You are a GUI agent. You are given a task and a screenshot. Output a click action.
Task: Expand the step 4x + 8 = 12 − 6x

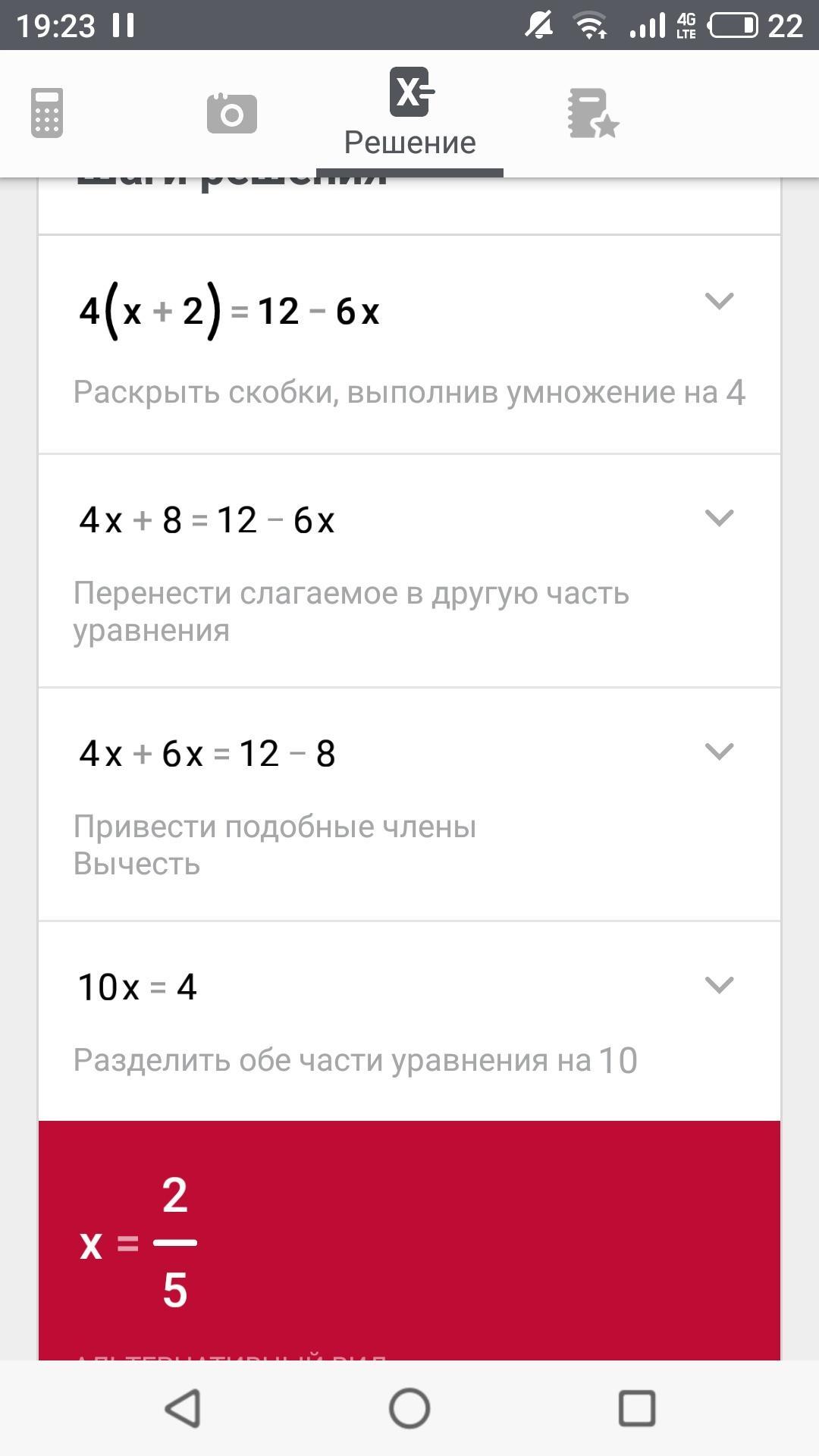click(719, 518)
